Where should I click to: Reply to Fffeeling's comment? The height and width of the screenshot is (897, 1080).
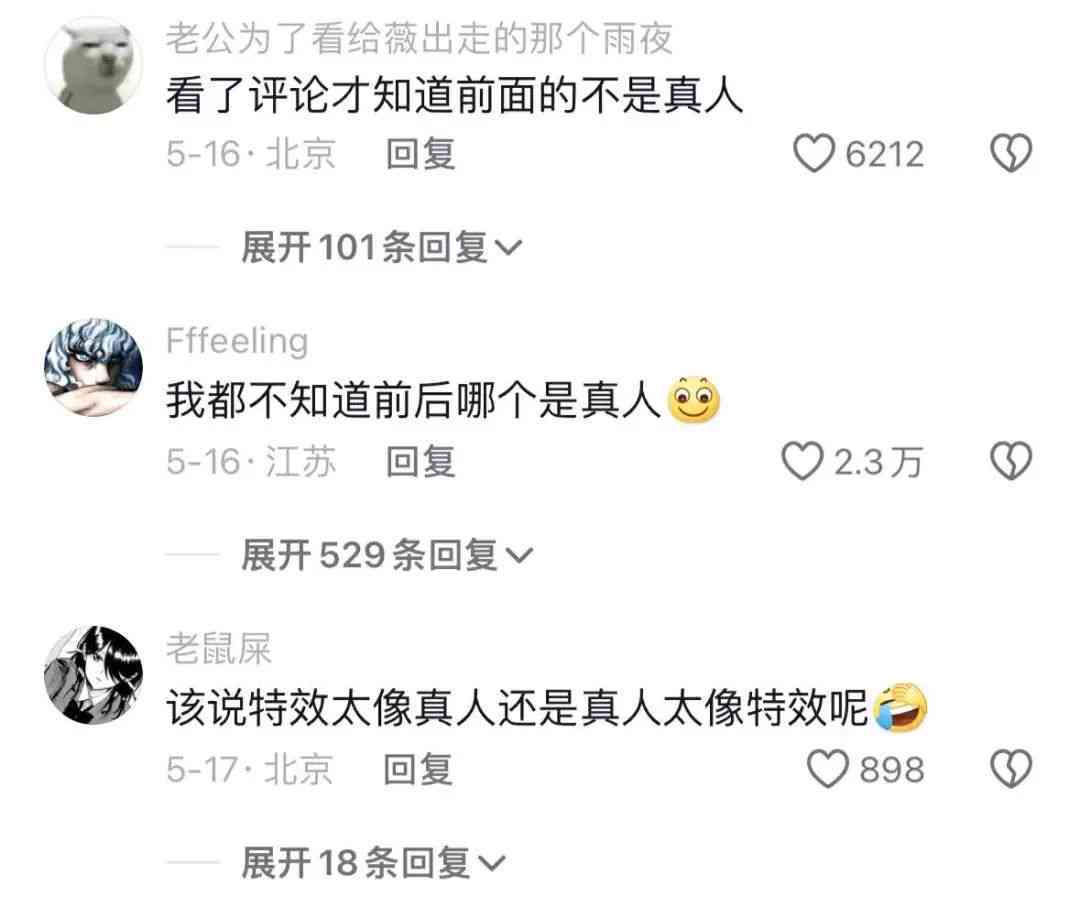tap(420, 461)
